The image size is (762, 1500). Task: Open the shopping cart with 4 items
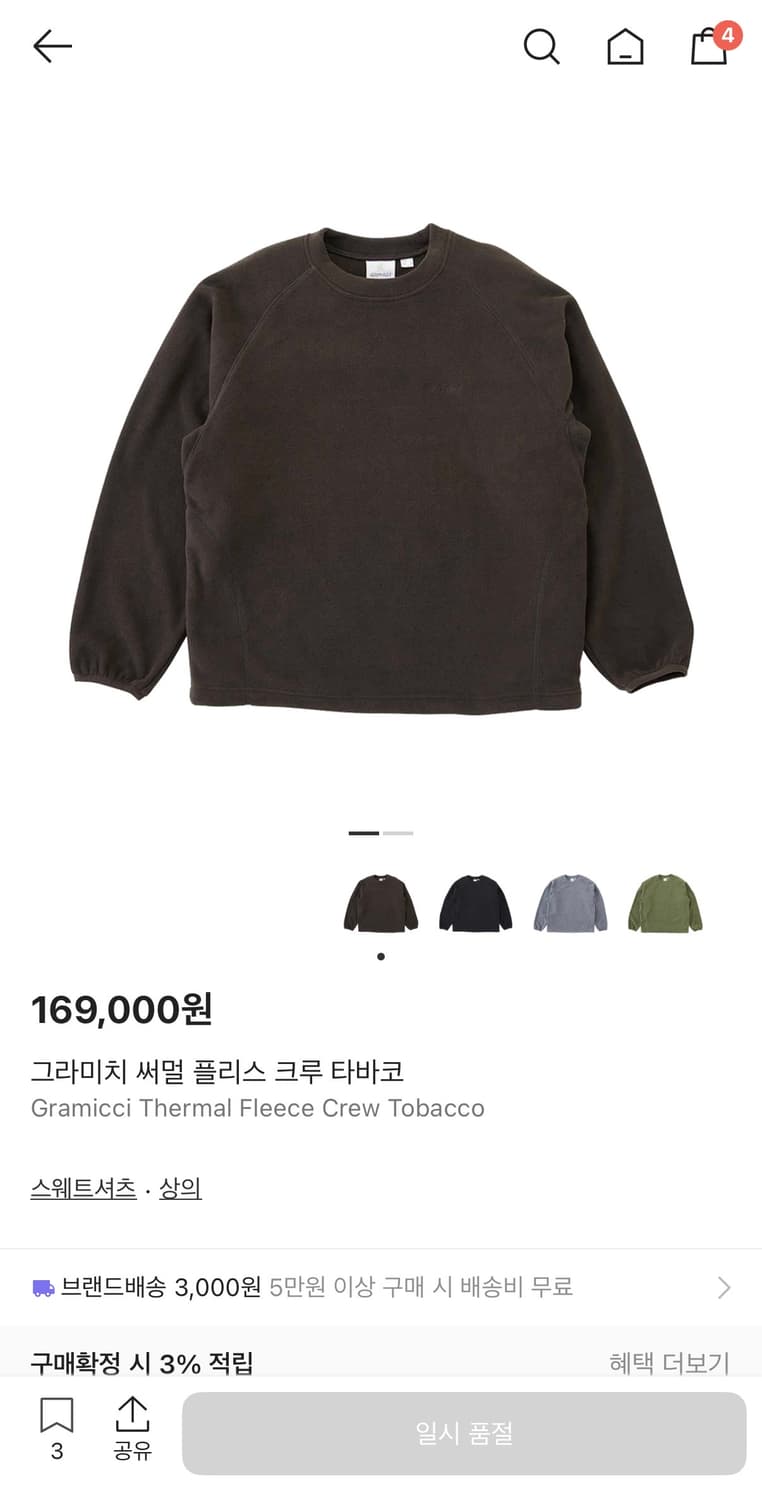(x=708, y=46)
